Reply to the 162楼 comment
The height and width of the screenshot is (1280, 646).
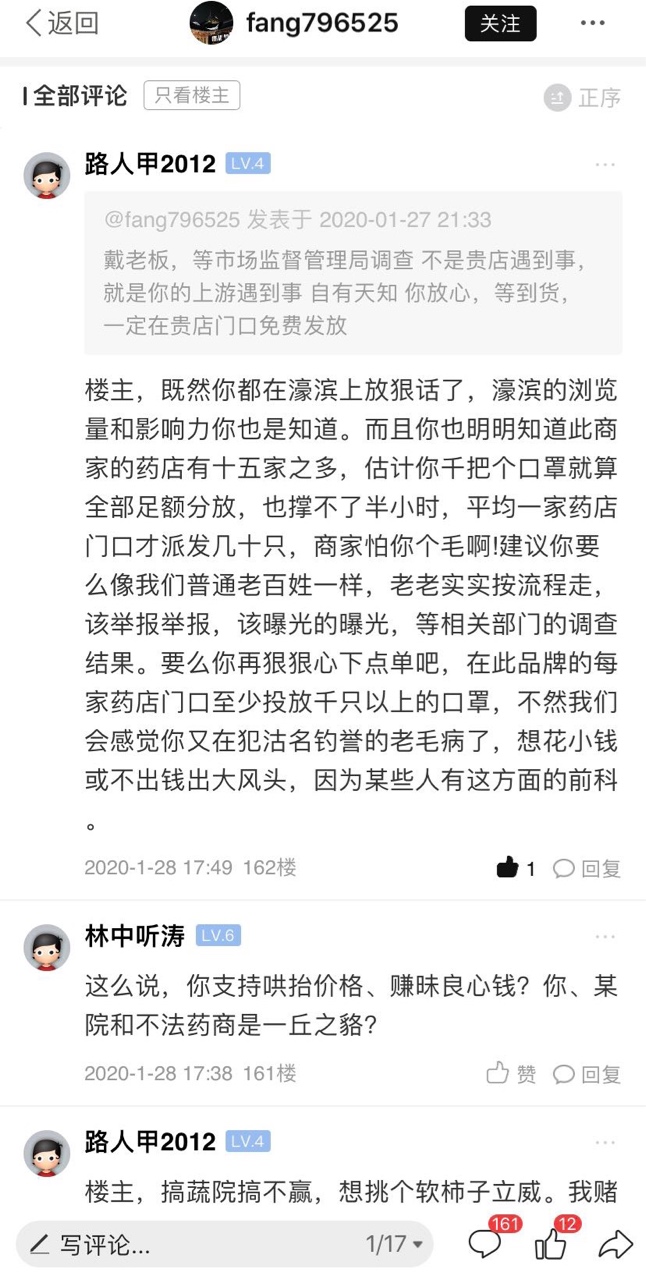(587, 868)
